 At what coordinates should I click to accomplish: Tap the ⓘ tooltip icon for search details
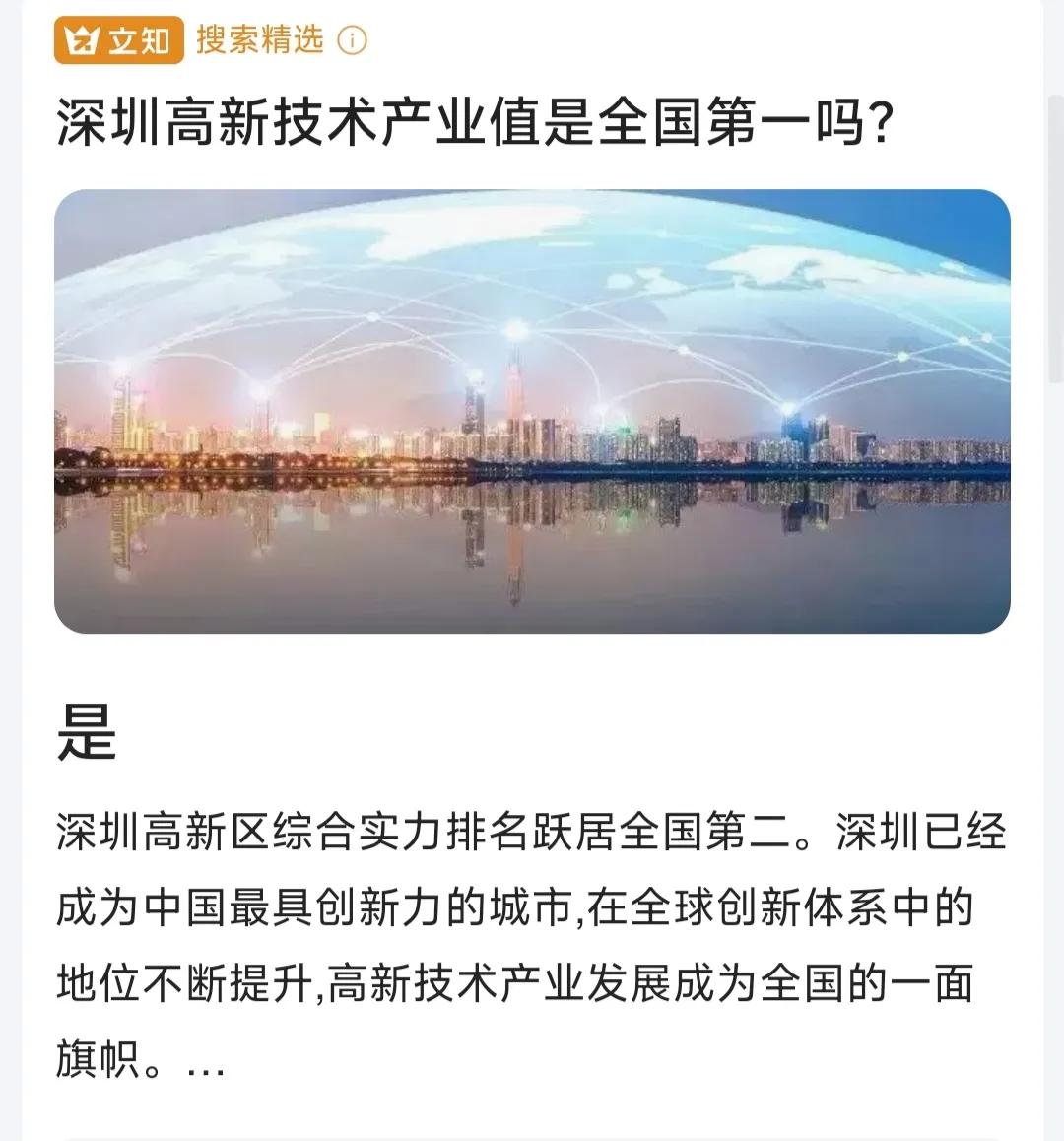[351, 39]
